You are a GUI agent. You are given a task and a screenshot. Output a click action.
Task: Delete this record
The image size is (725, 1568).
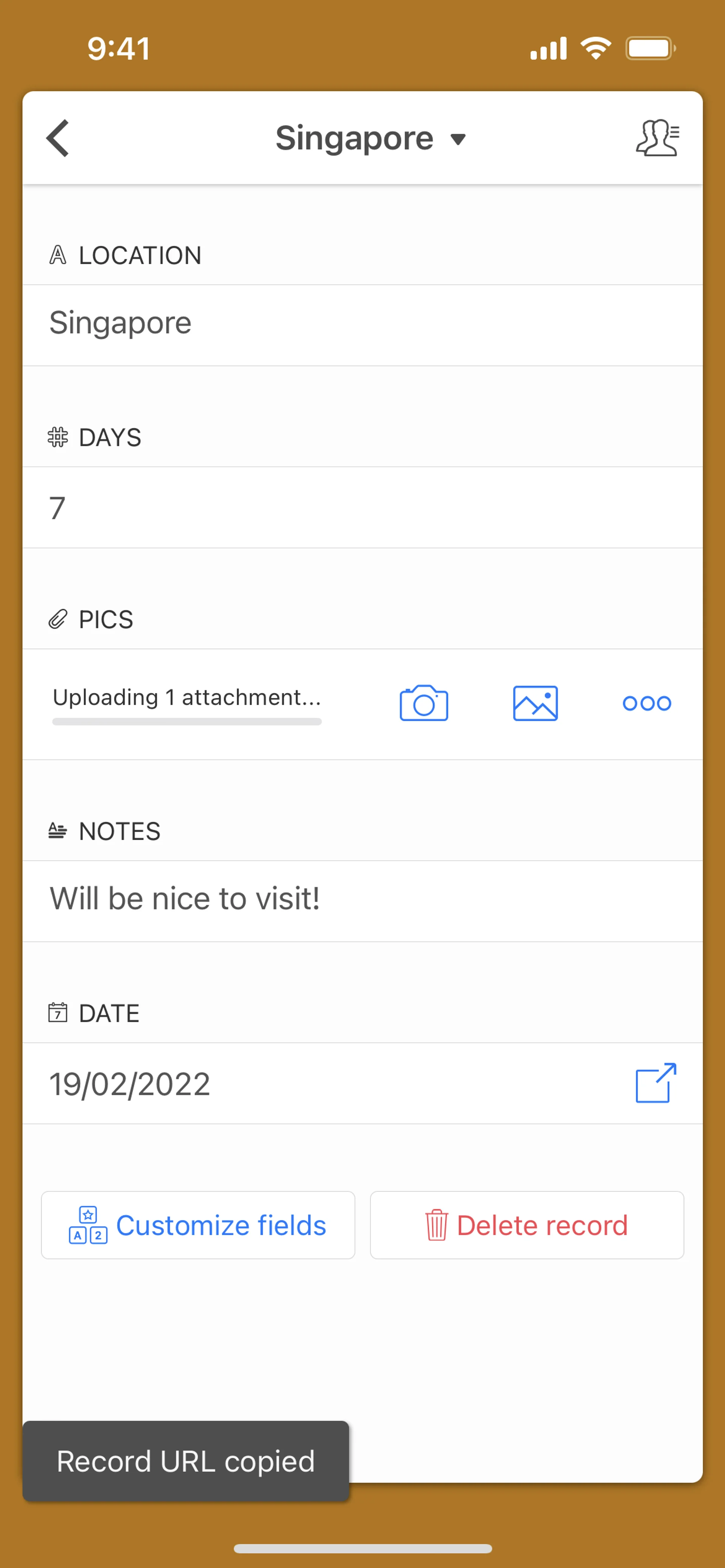pyautogui.click(x=526, y=1225)
